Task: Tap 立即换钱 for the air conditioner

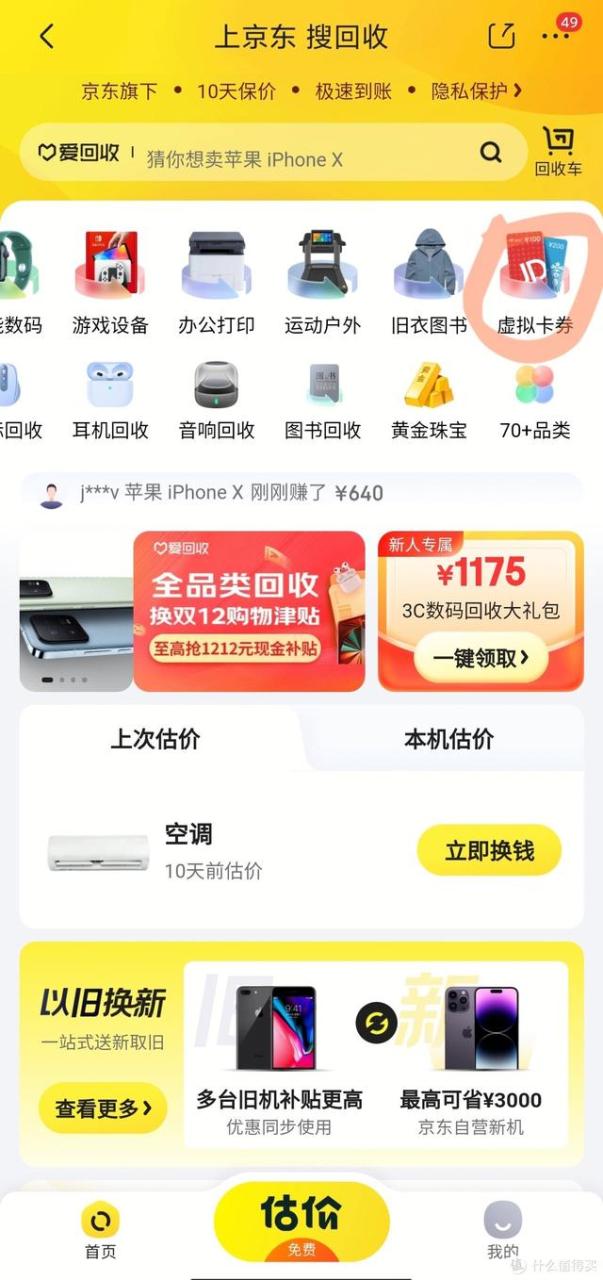Action: 489,851
